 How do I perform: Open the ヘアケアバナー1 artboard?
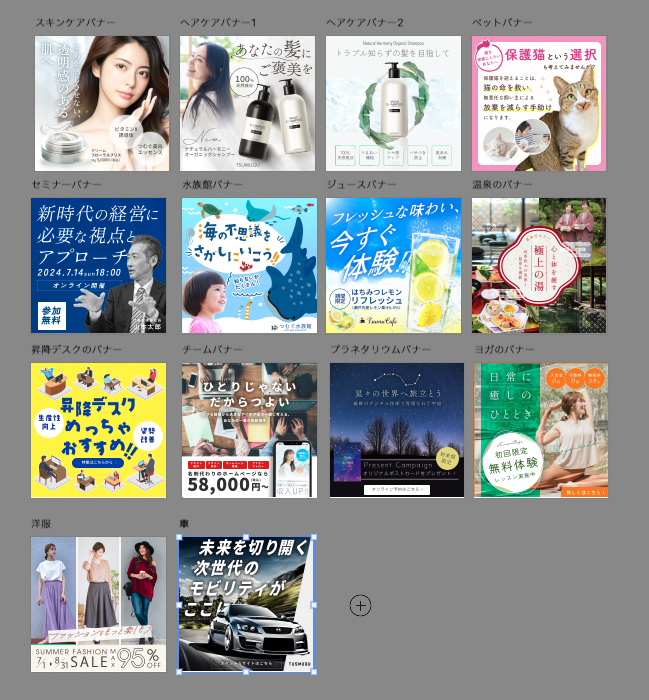pos(248,104)
